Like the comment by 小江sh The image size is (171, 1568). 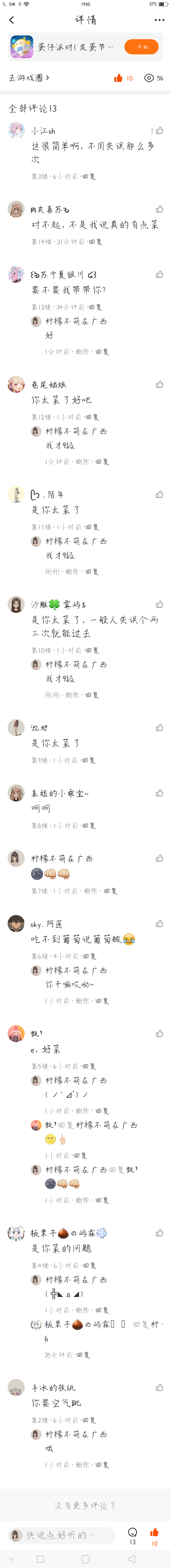tap(159, 130)
